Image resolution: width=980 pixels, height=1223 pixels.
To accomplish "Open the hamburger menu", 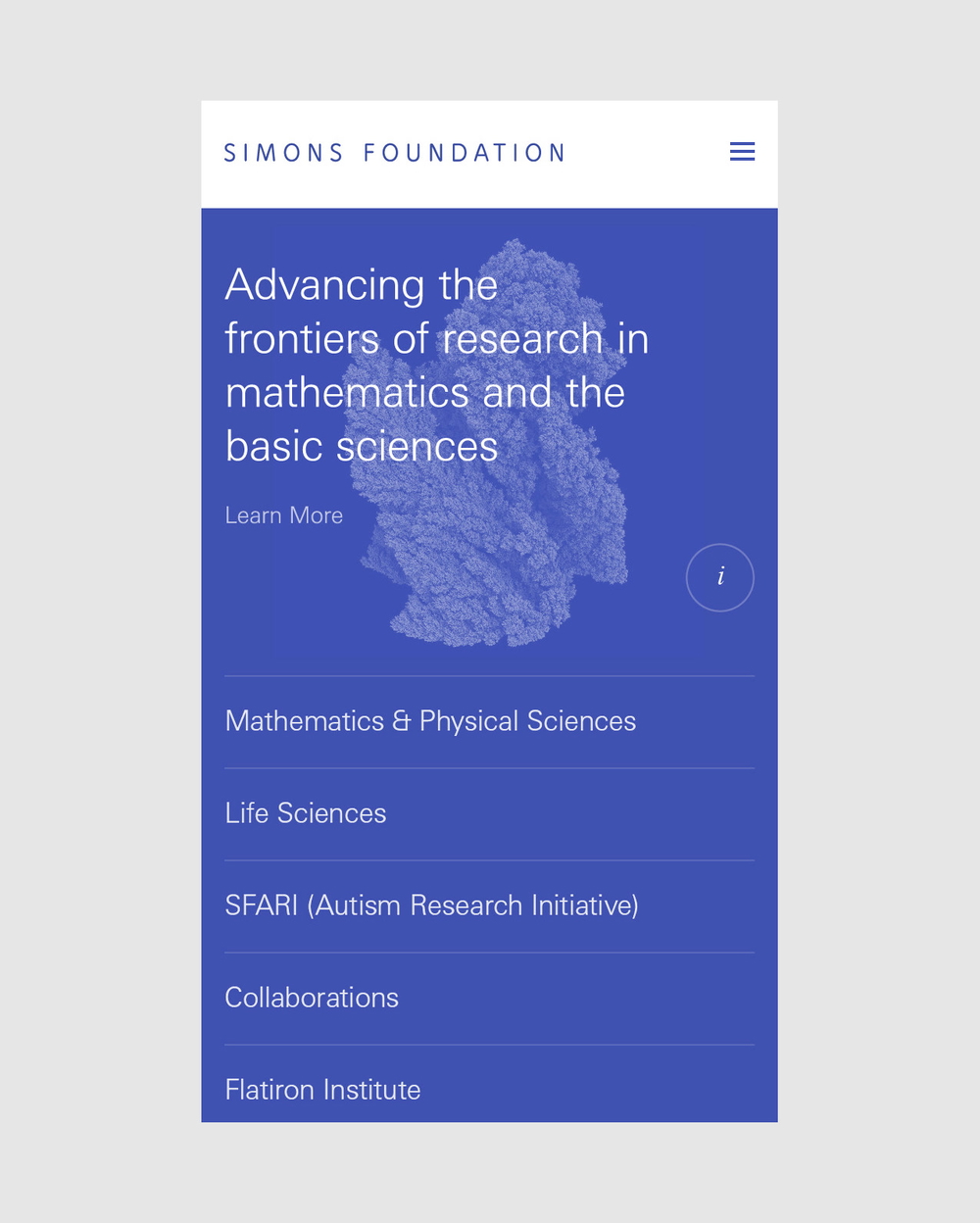I will [x=742, y=152].
